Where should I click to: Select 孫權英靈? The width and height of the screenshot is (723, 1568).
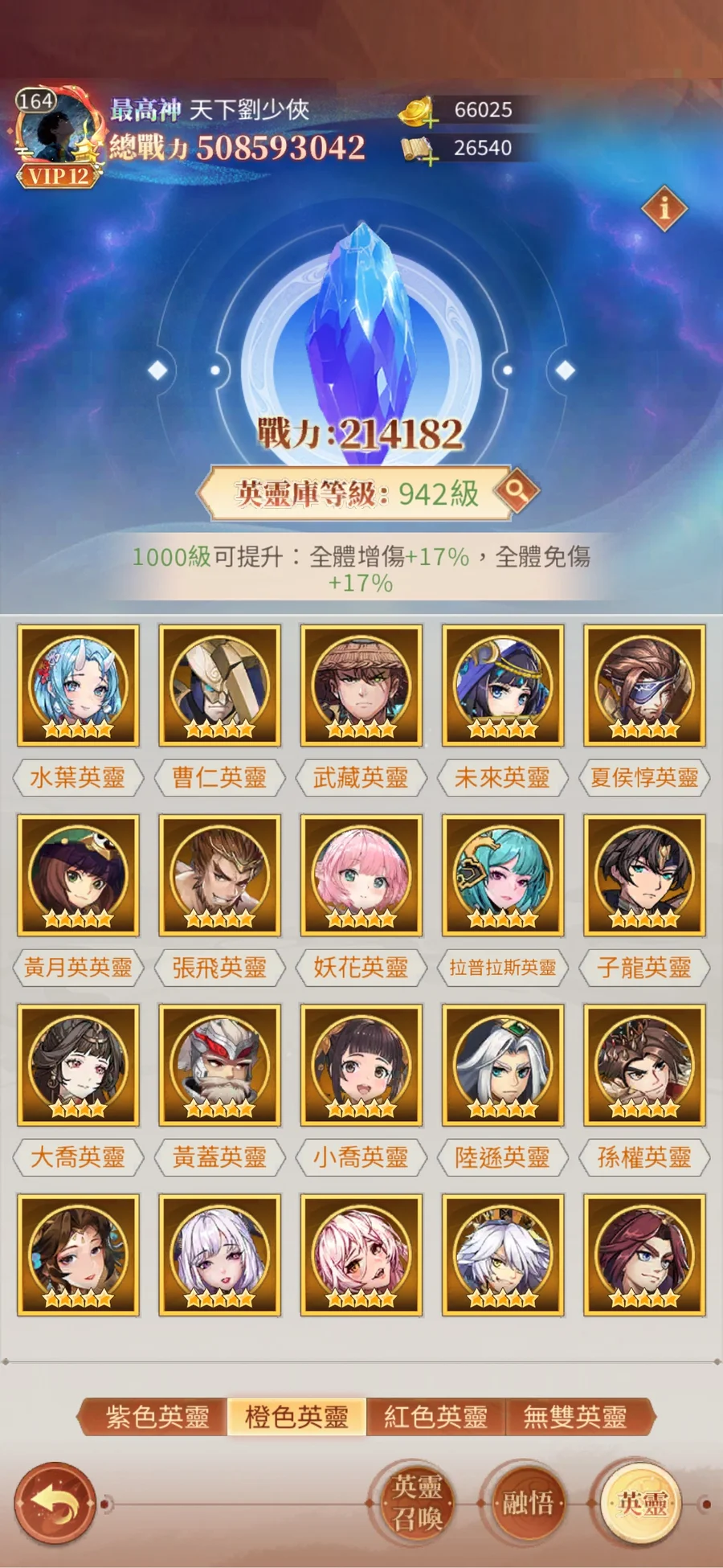point(644,1065)
